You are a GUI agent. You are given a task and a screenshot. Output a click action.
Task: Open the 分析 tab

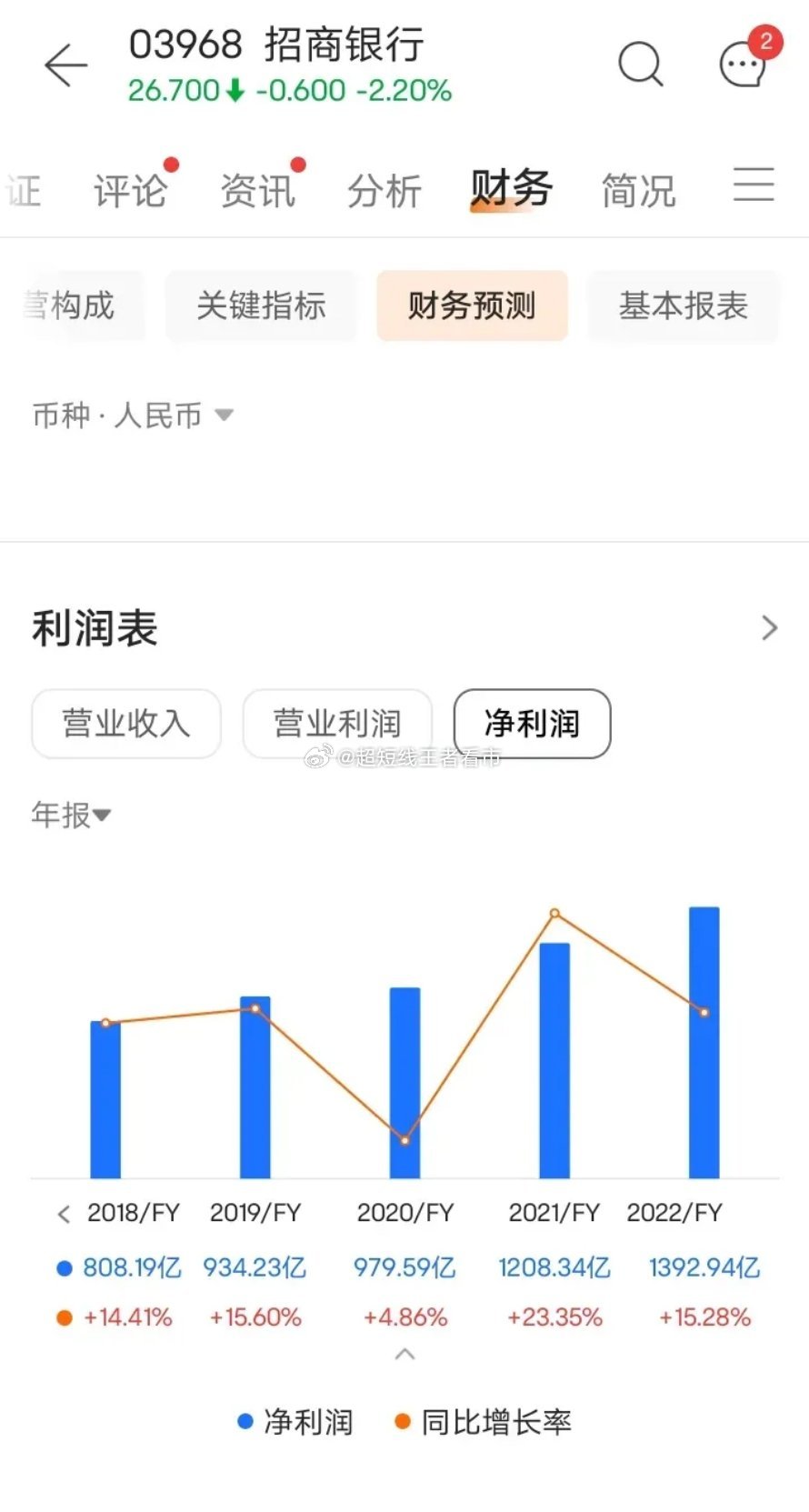[x=385, y=191]
